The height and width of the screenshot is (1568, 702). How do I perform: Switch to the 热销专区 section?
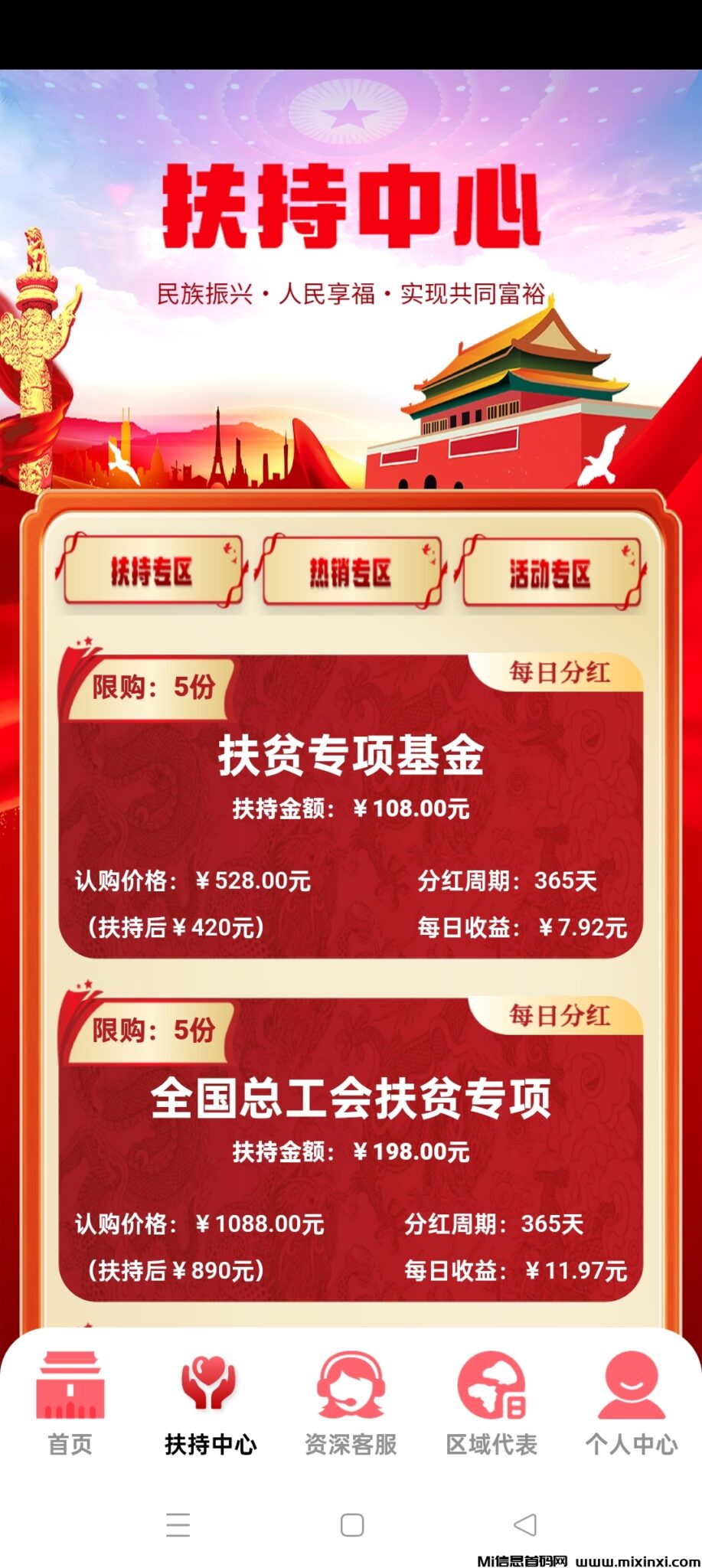pyautogui.click(x=351, y=572)
